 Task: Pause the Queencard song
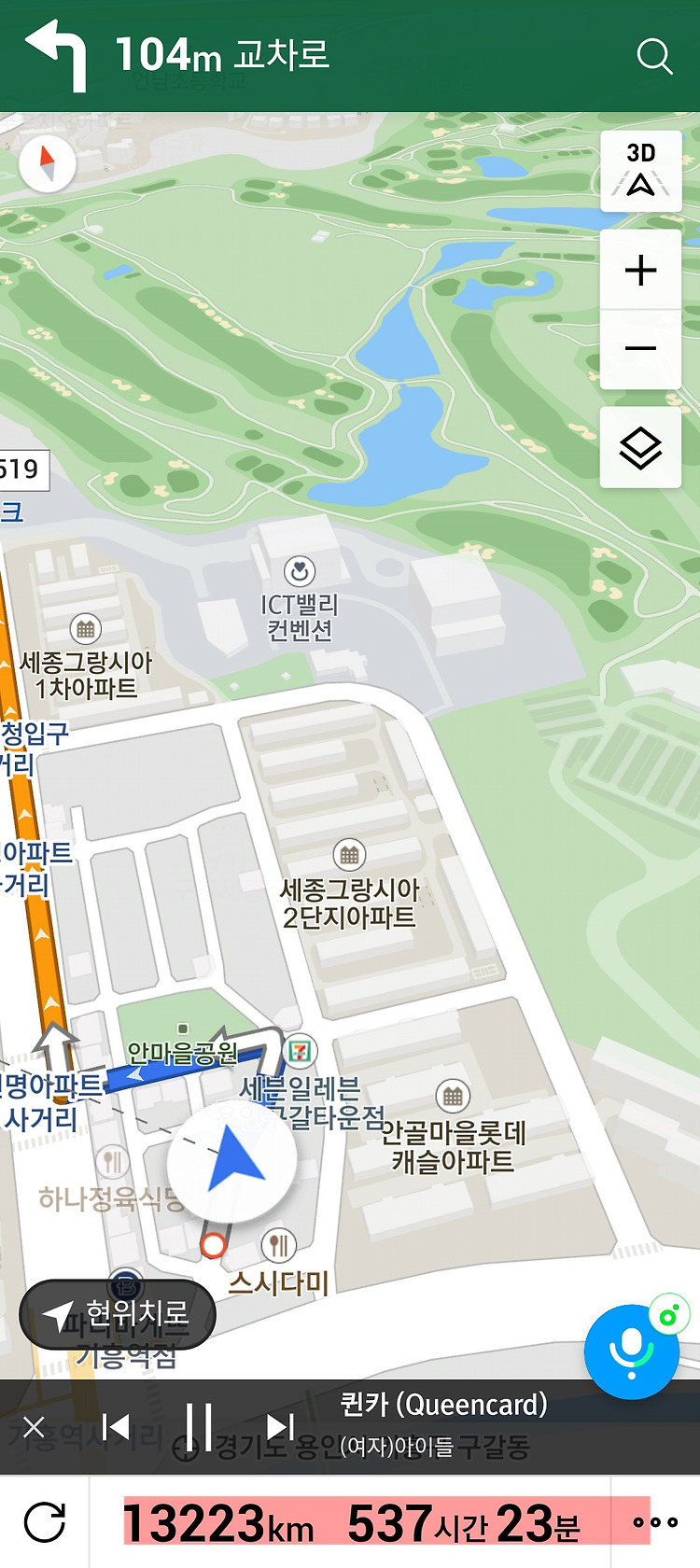click(198, 1427)
